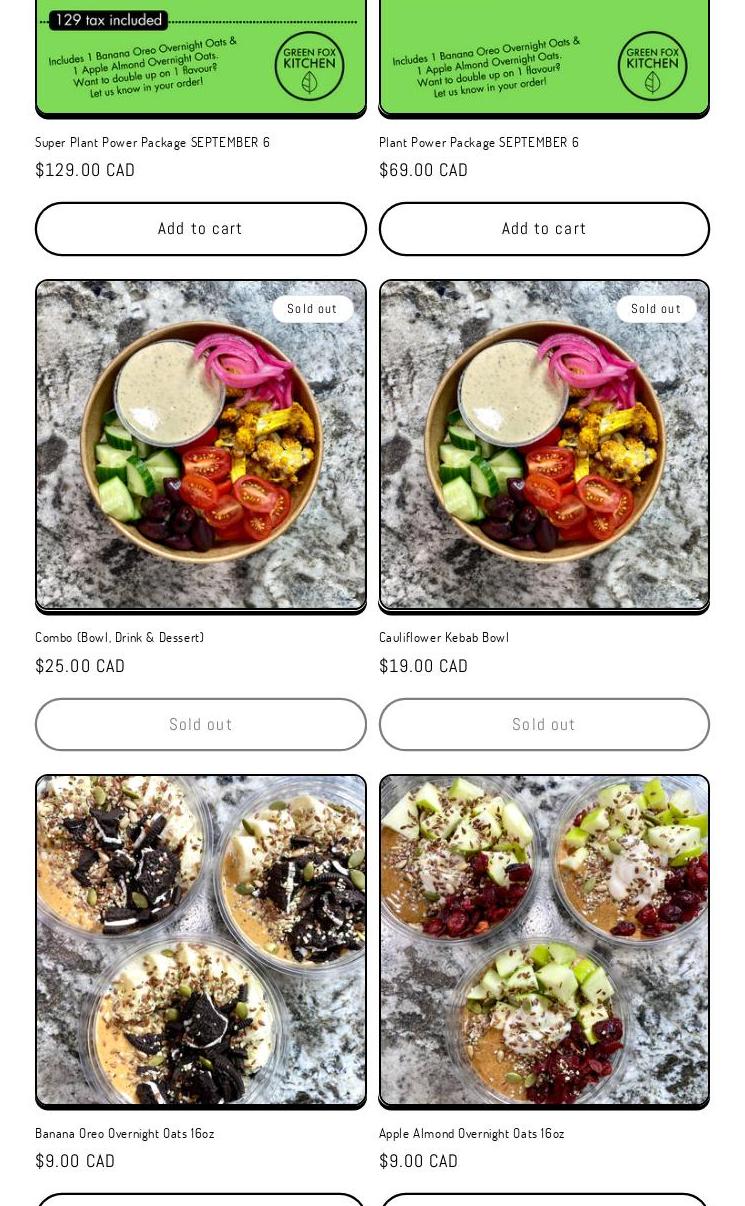Open the Super Plant Power Package SEPTEMBER 6 link
This screenshot has width=745, height=1206.
click(152, 143)
